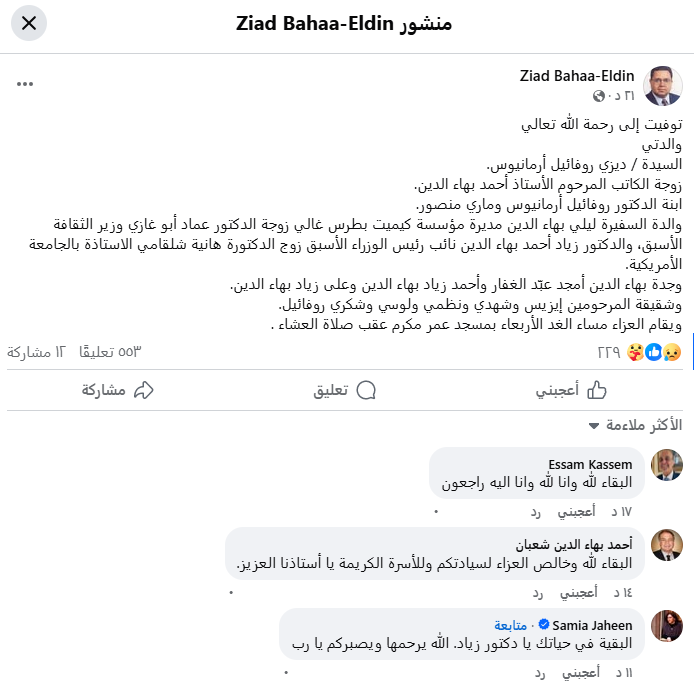
Task: Follow Samia Jaheen via متابعة link
Action: 512,625
